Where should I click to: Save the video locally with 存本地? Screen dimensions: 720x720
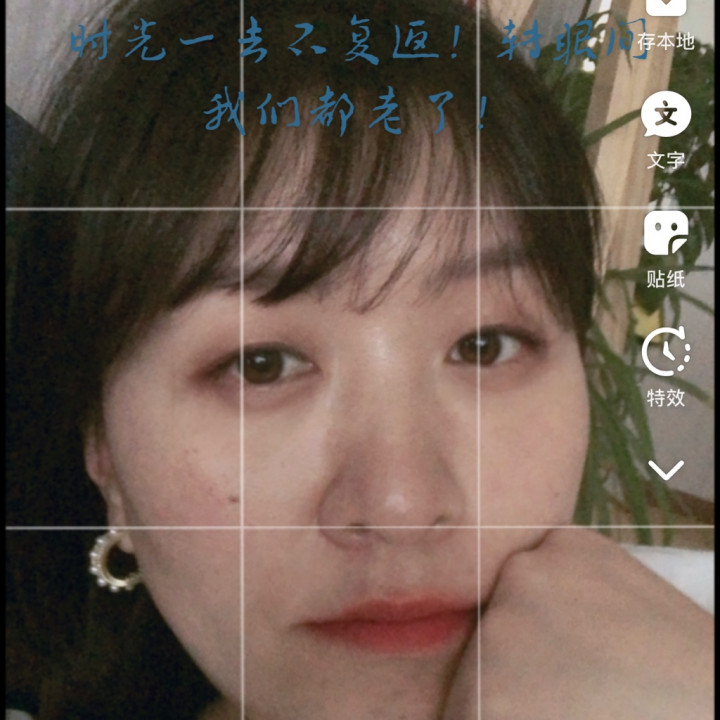[x=665, y=18]
